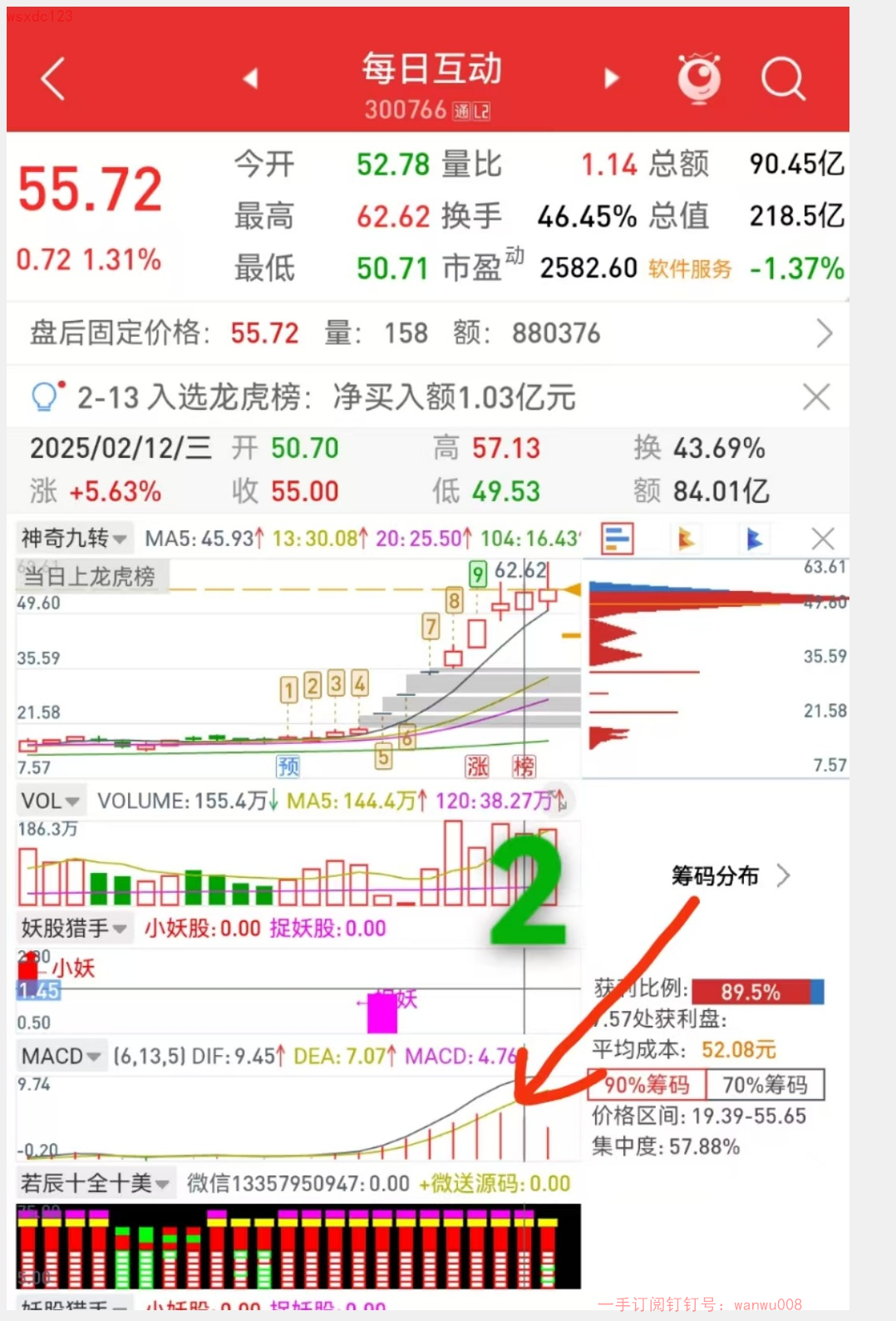Change the MACD indicator dropdown

pos(62,1056)
